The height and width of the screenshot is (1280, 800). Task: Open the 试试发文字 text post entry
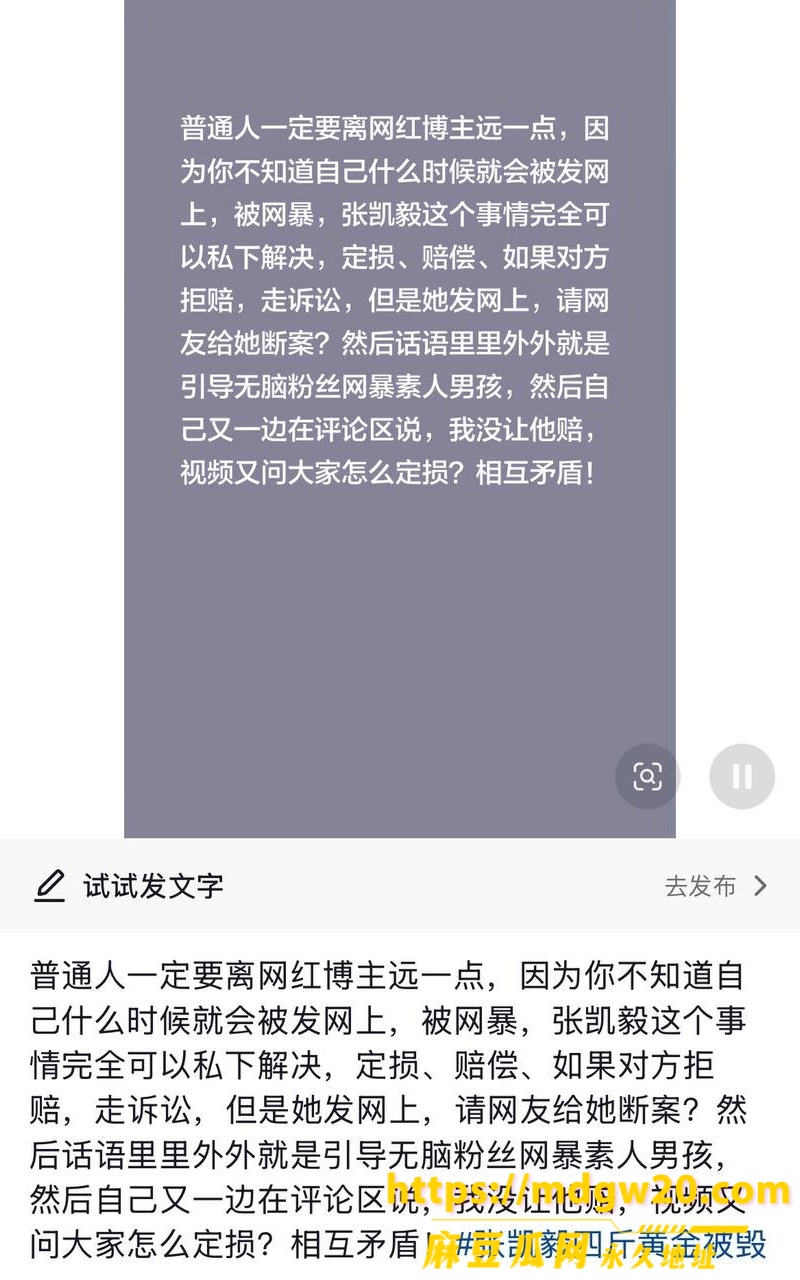coord(129,886)
